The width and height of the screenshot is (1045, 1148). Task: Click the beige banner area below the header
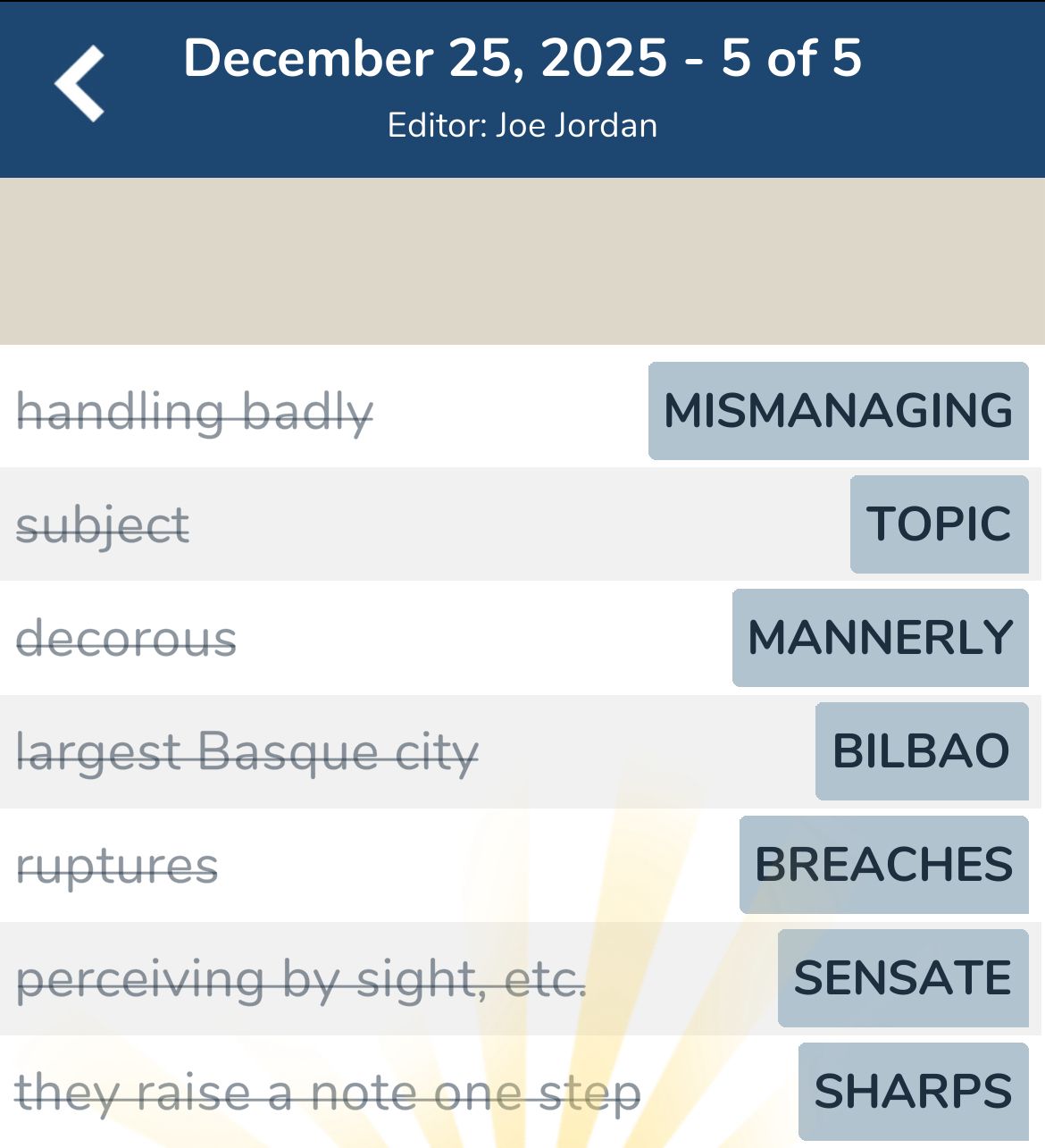[522, 259]
